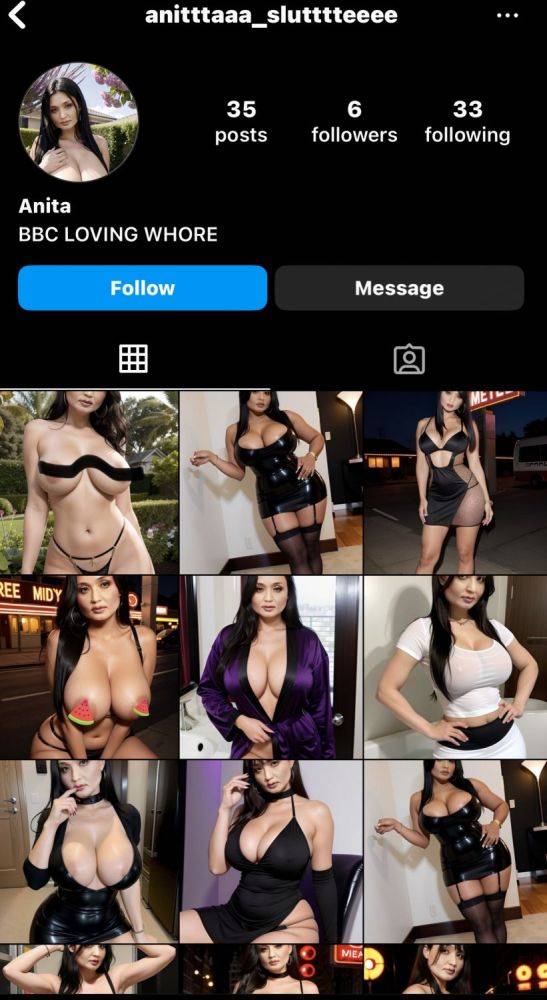Image resolution: width=547 pixels, height=1000 pixels.
Task: Open the post with the purple robe
Action: [271, 667]
